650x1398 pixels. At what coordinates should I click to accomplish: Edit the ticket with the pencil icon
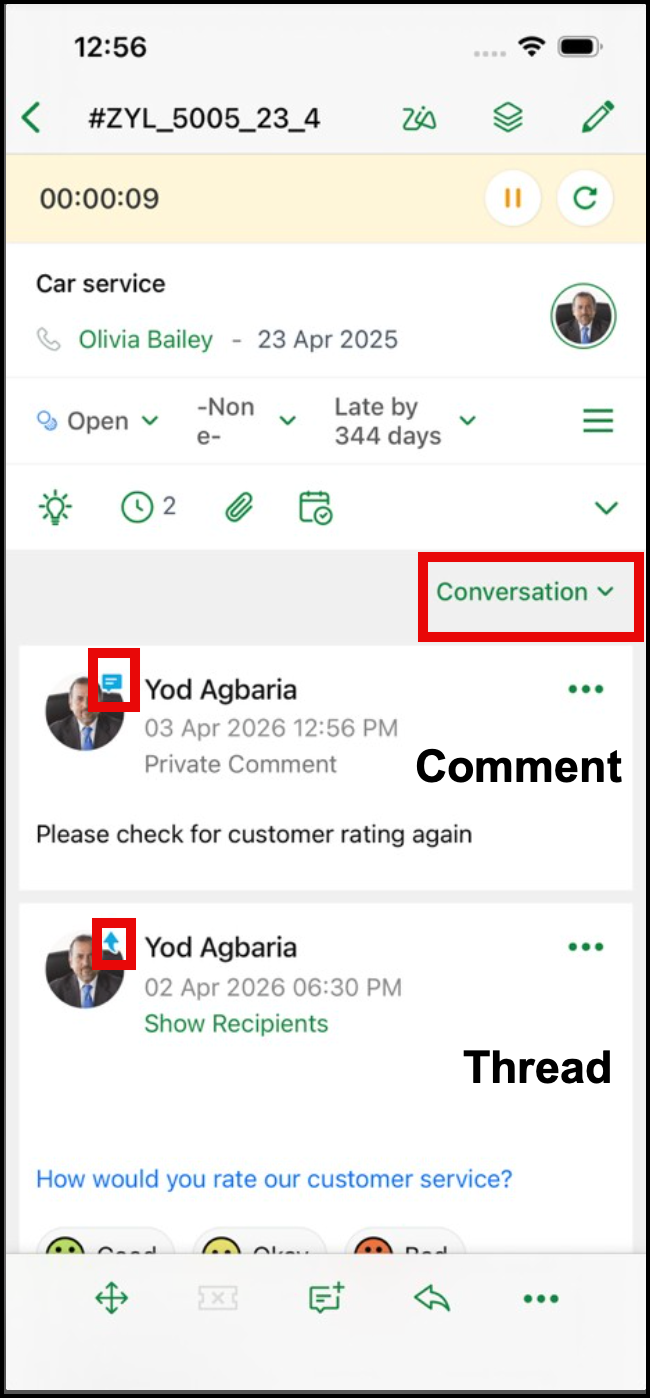(597, 118)
